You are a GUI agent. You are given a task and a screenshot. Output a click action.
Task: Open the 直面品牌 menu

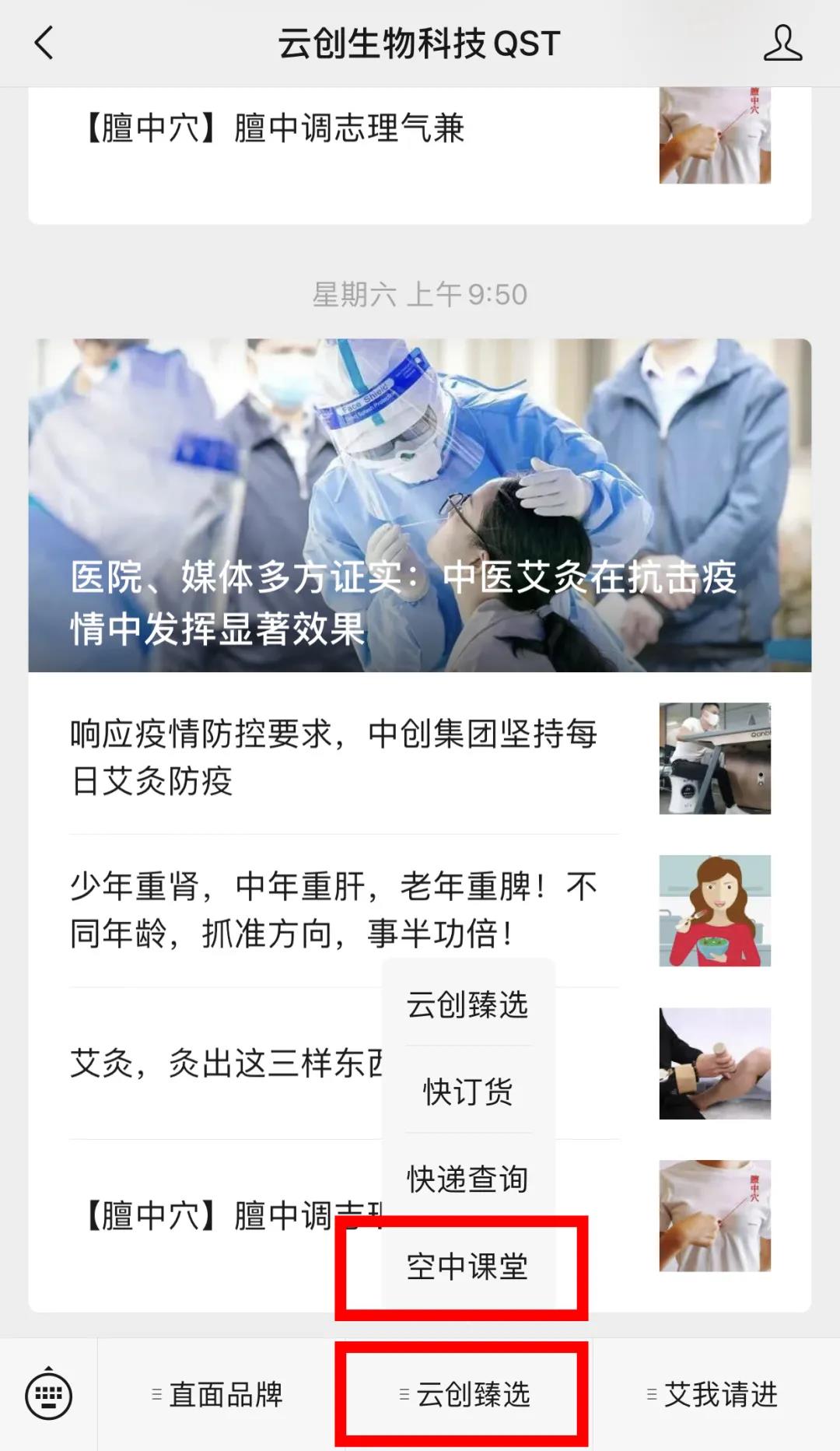click(218, 1394)
